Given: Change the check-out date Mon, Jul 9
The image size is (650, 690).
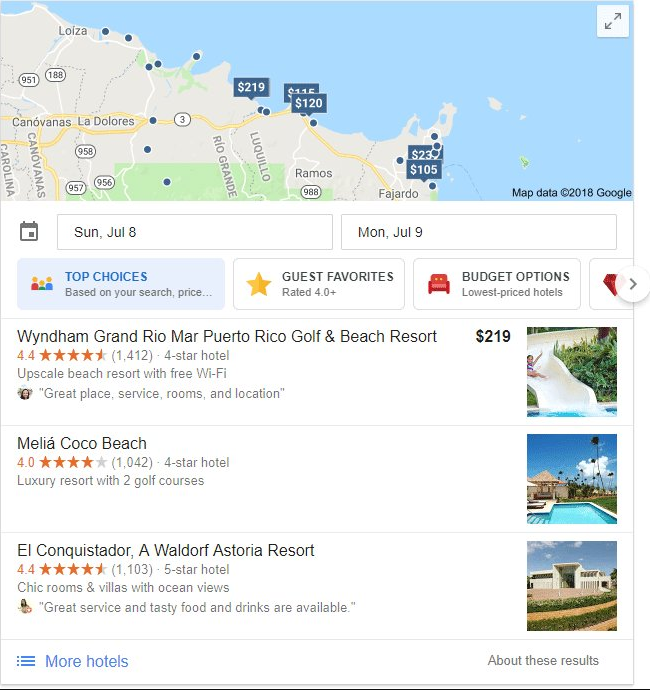Looking at the screenshot, I should [x=478, y=232].
